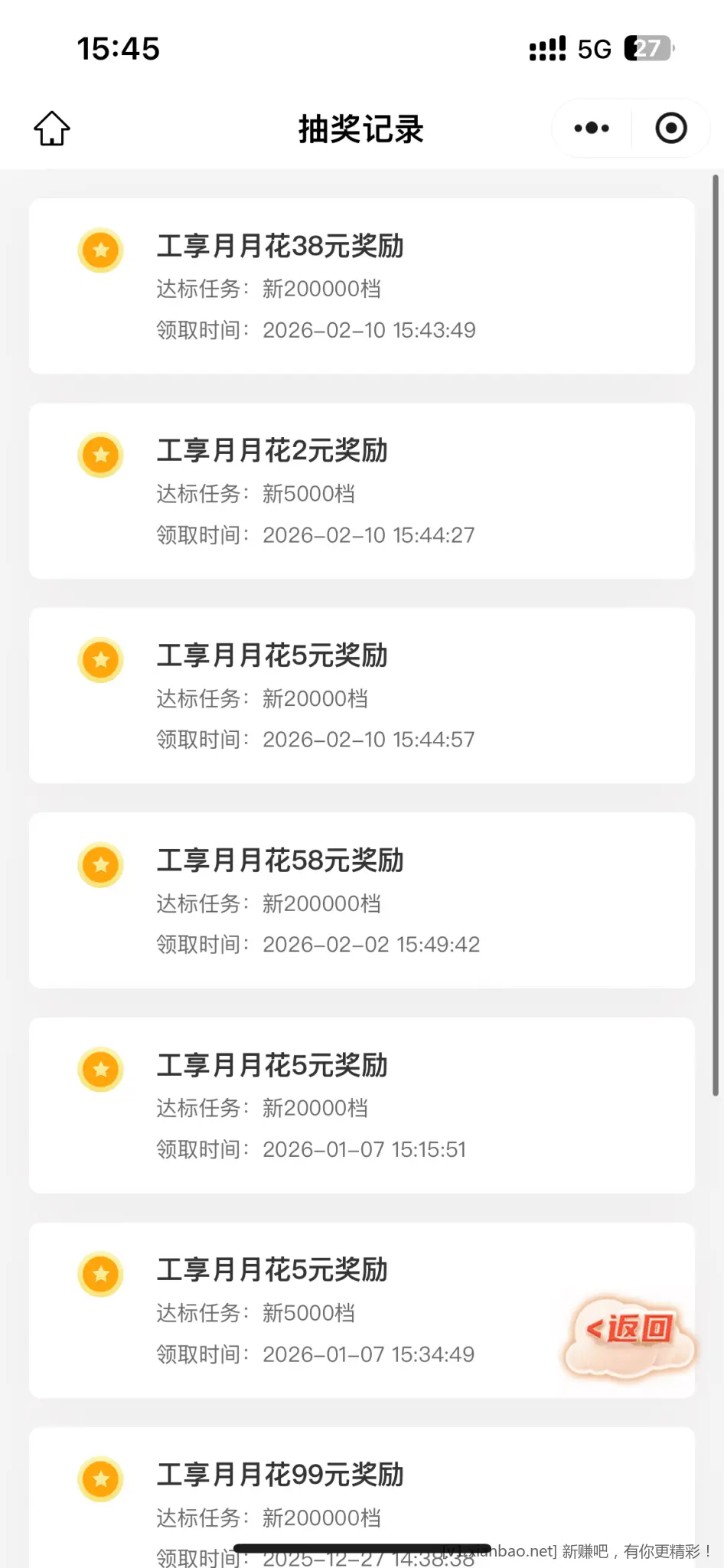The height and width of the screenshot is (1568, 724).
Task: Select the star medal next to the 2026-01-07 5元 reward
Action: 100,1070
